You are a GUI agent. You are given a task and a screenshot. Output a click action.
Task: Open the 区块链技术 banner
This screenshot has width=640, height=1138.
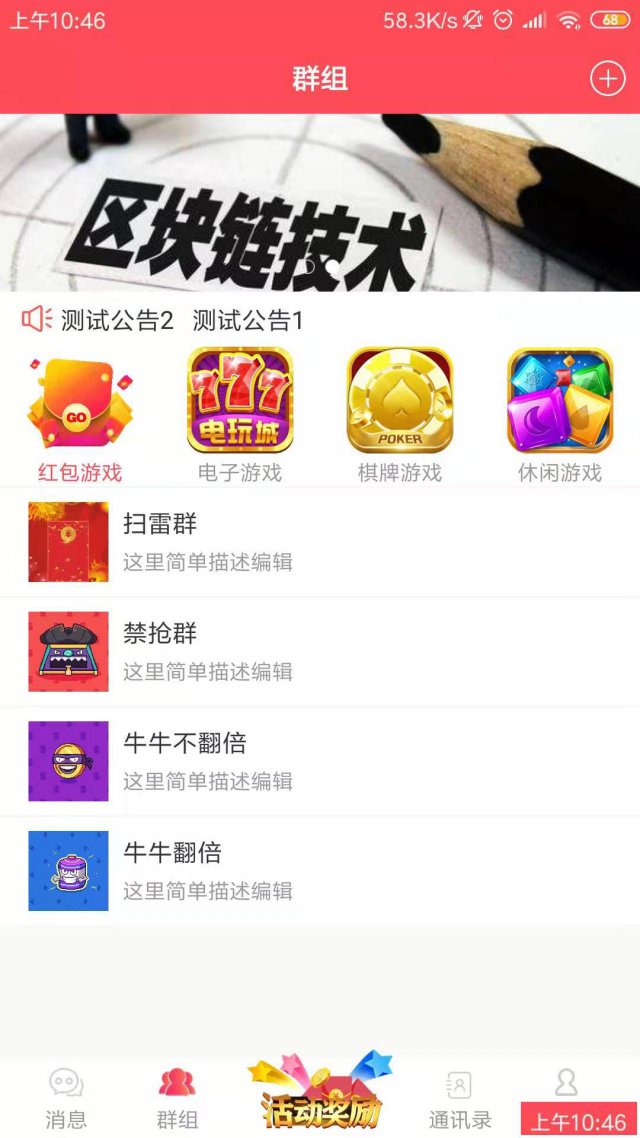point(320,202)
